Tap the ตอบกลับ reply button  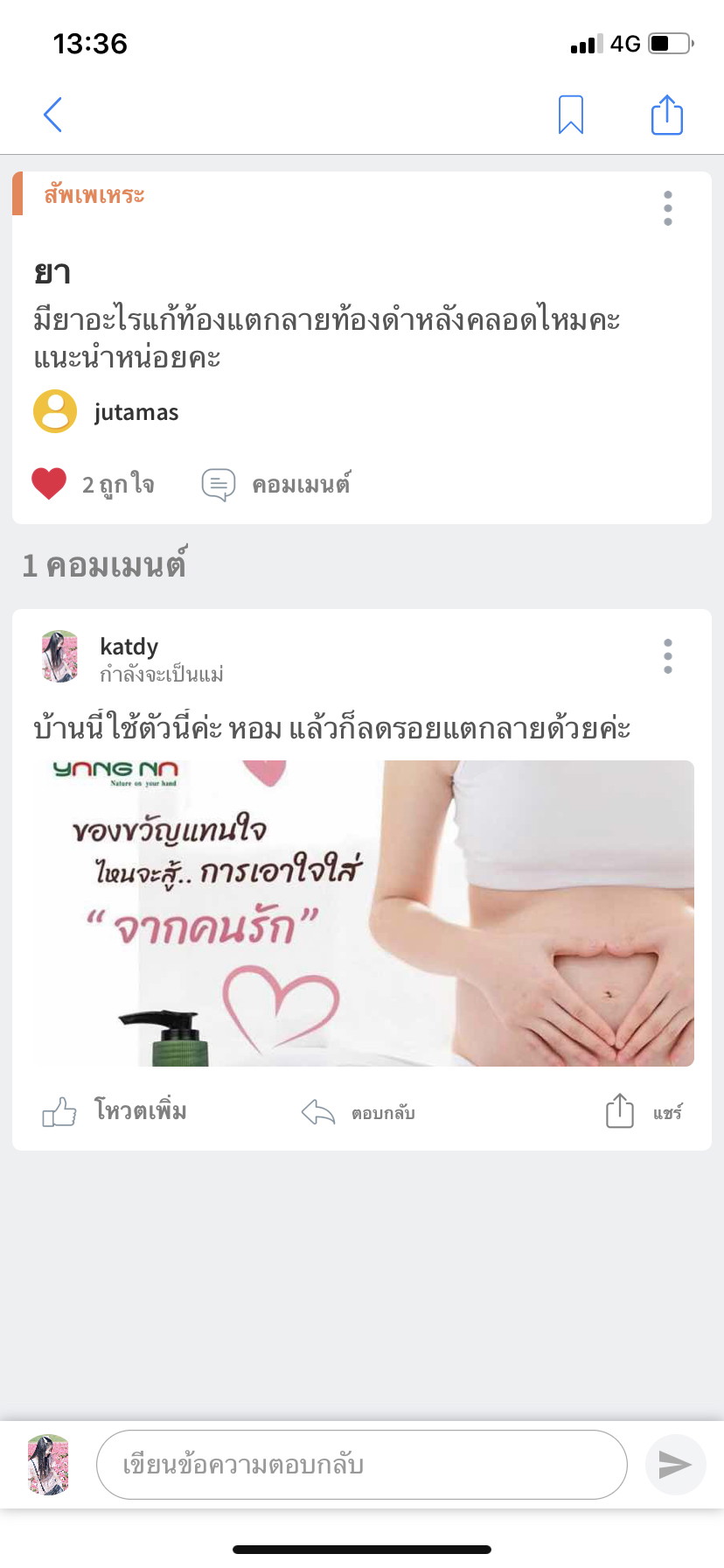click(x=381, y=1111)
